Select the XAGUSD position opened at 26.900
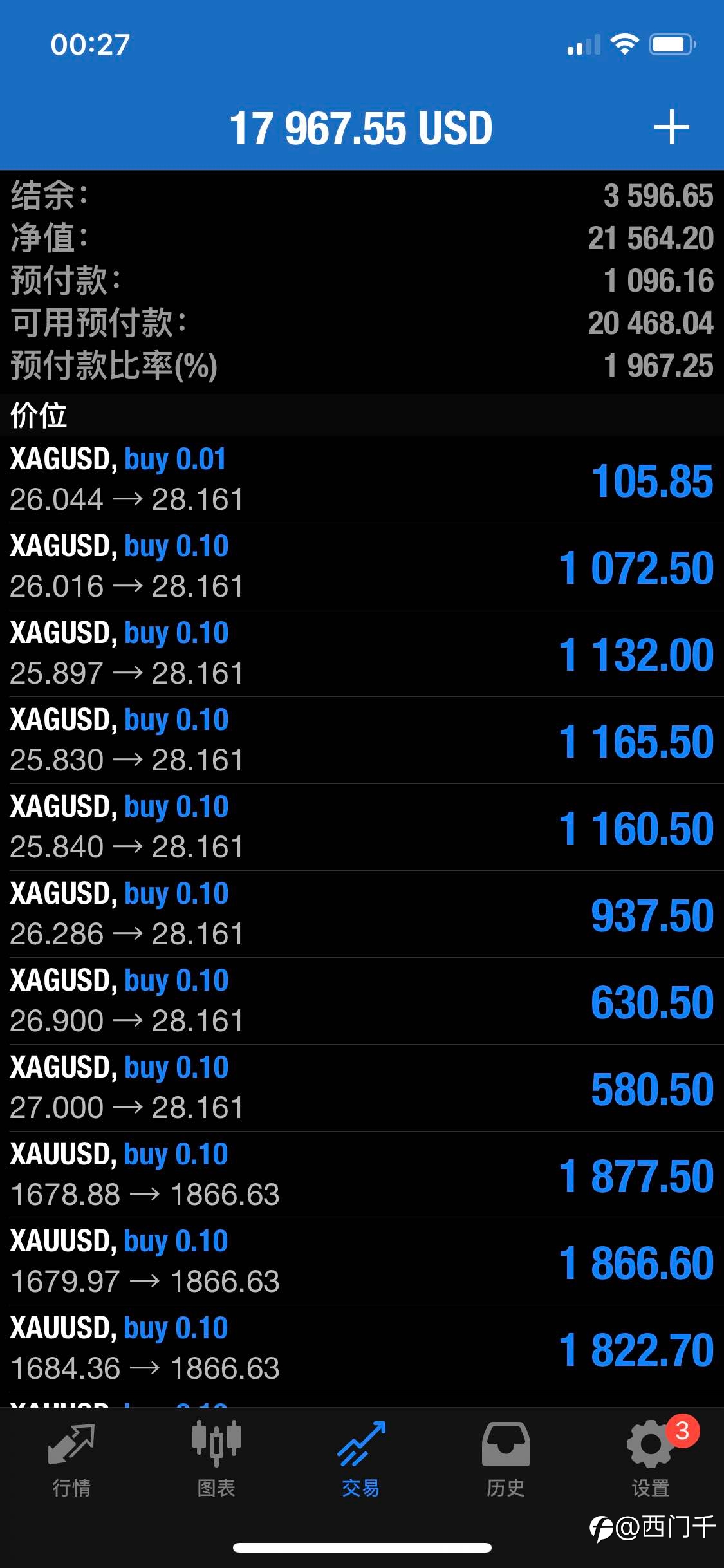The height and width of the screenshot is (1568, 724). (362, 1001)
